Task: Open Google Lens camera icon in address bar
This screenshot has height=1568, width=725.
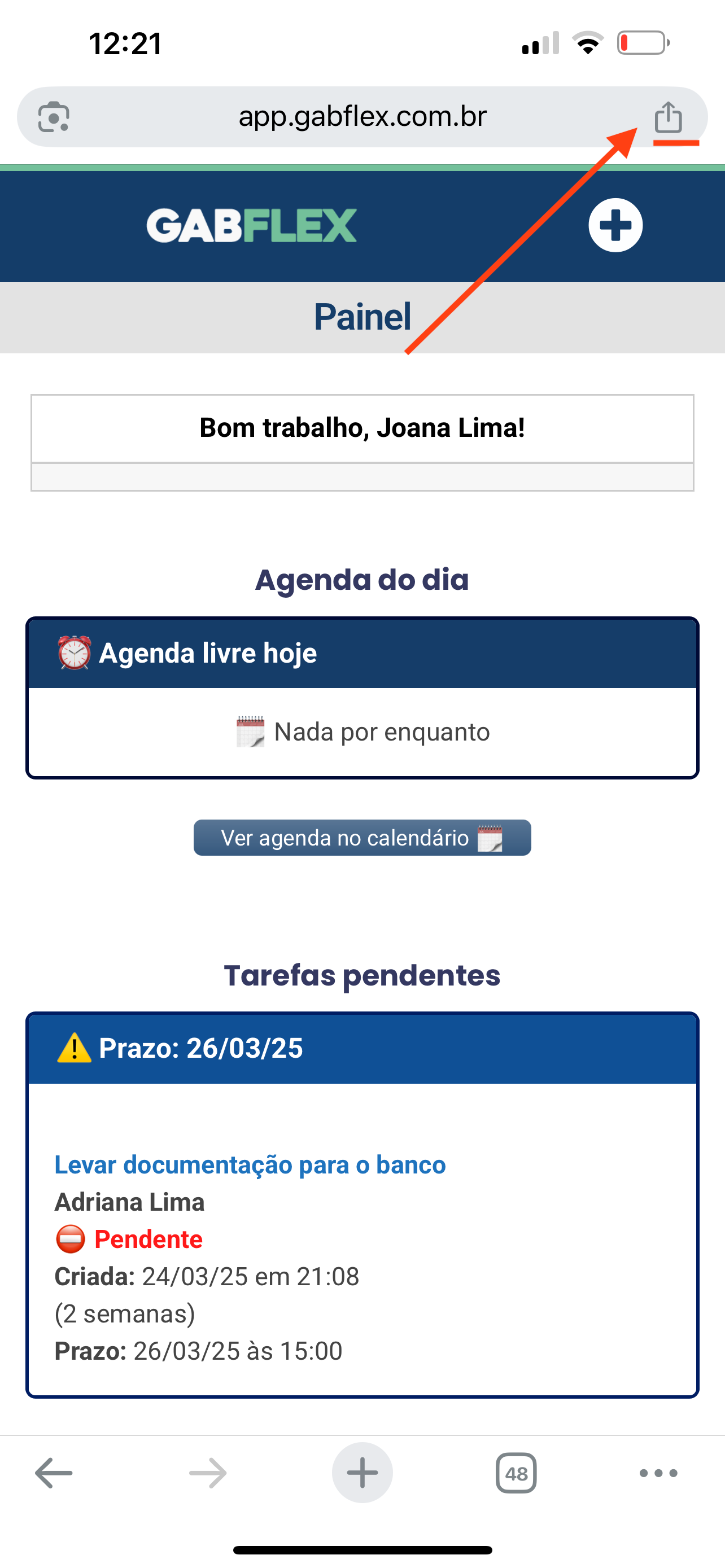Action: tap(54, 117)
